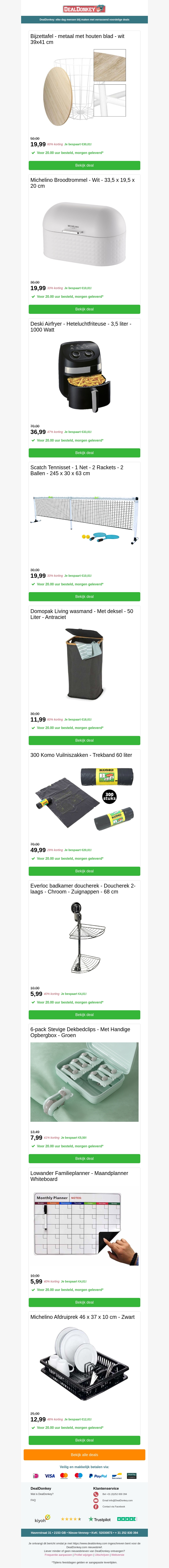169x1568 pixels.
Task: View the Bijzettafel metaal met houten blad deal
Action: [x=84, y=165]
